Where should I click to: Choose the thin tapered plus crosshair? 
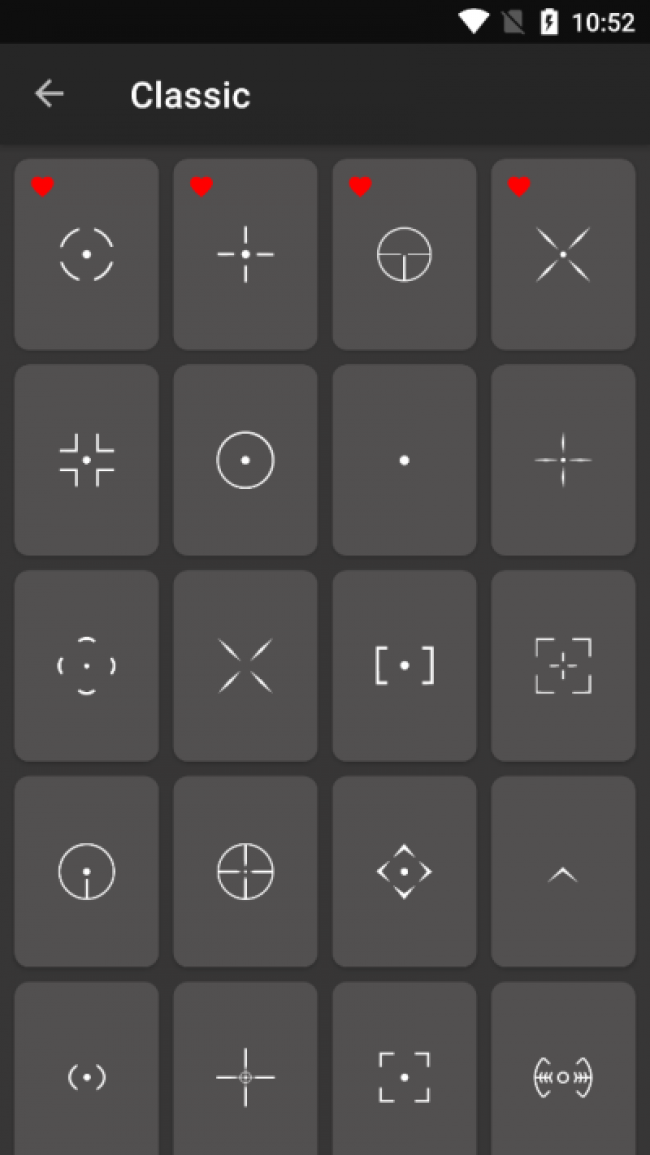point(563,460)
